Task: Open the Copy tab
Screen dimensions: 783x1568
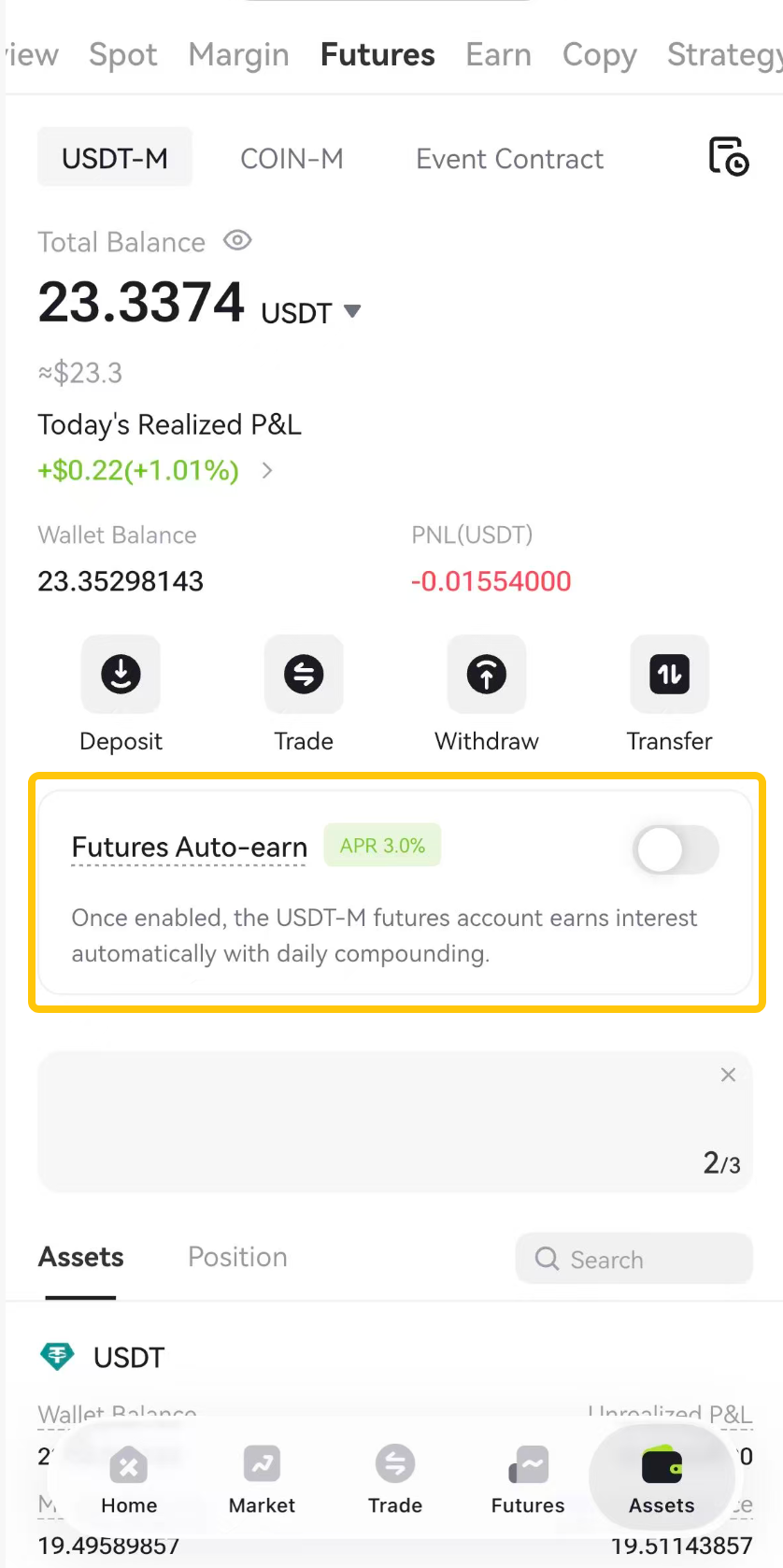Action: pos(599,55)
